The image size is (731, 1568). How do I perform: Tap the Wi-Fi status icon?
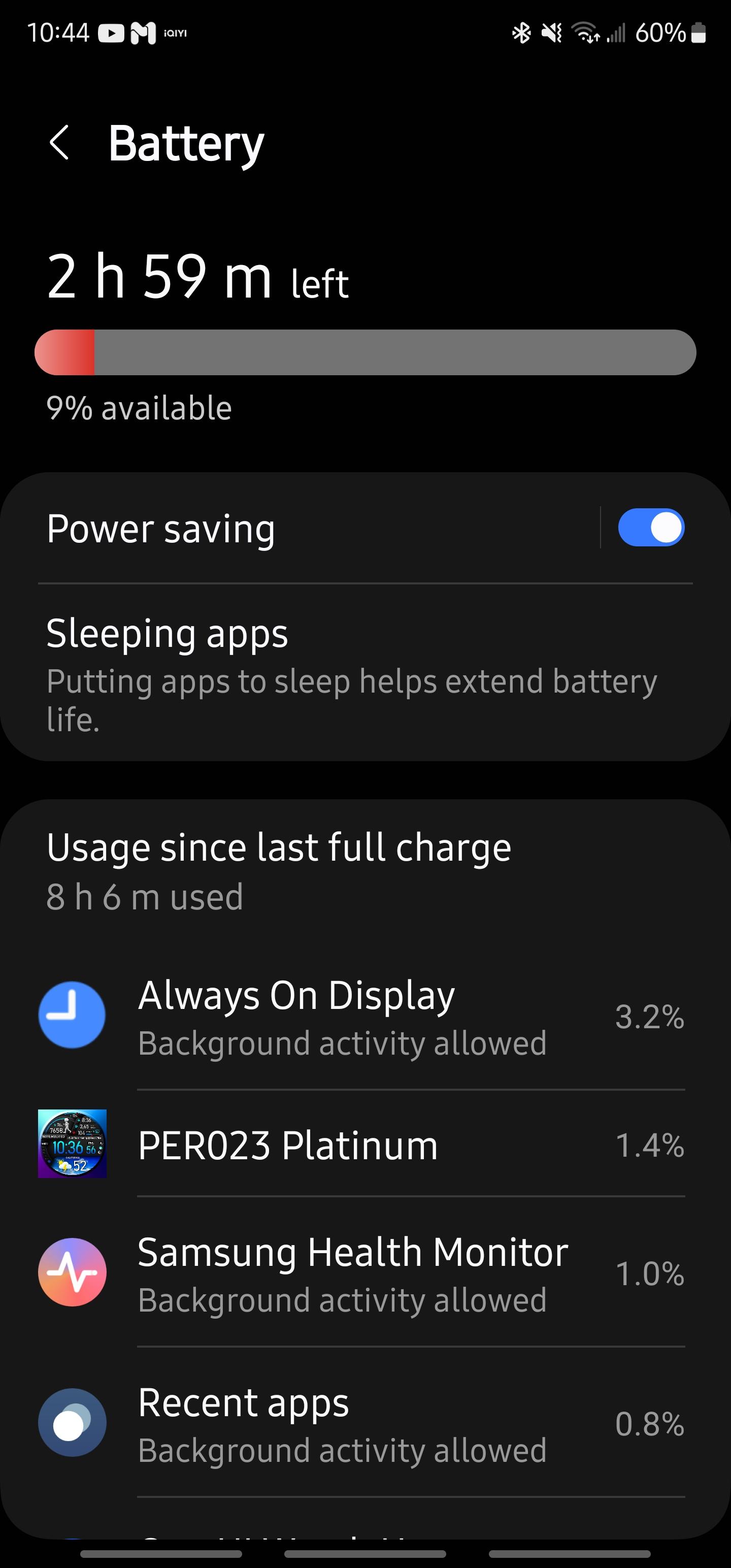pos(586,34)
